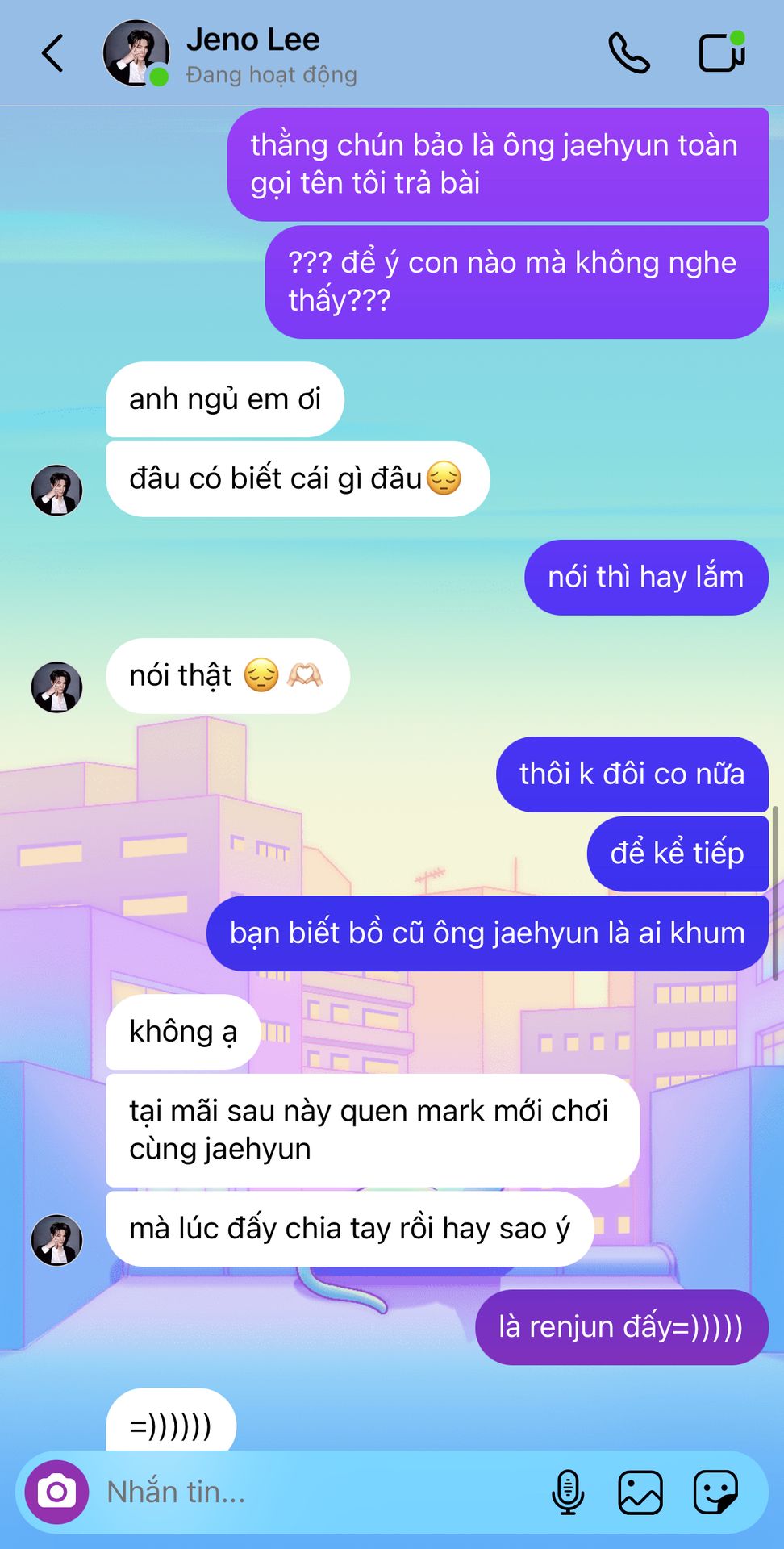Image resolution: width=784 pixels, height=1549 pixels.
Task: Open the sticker picker
Action: (715, 1492)
